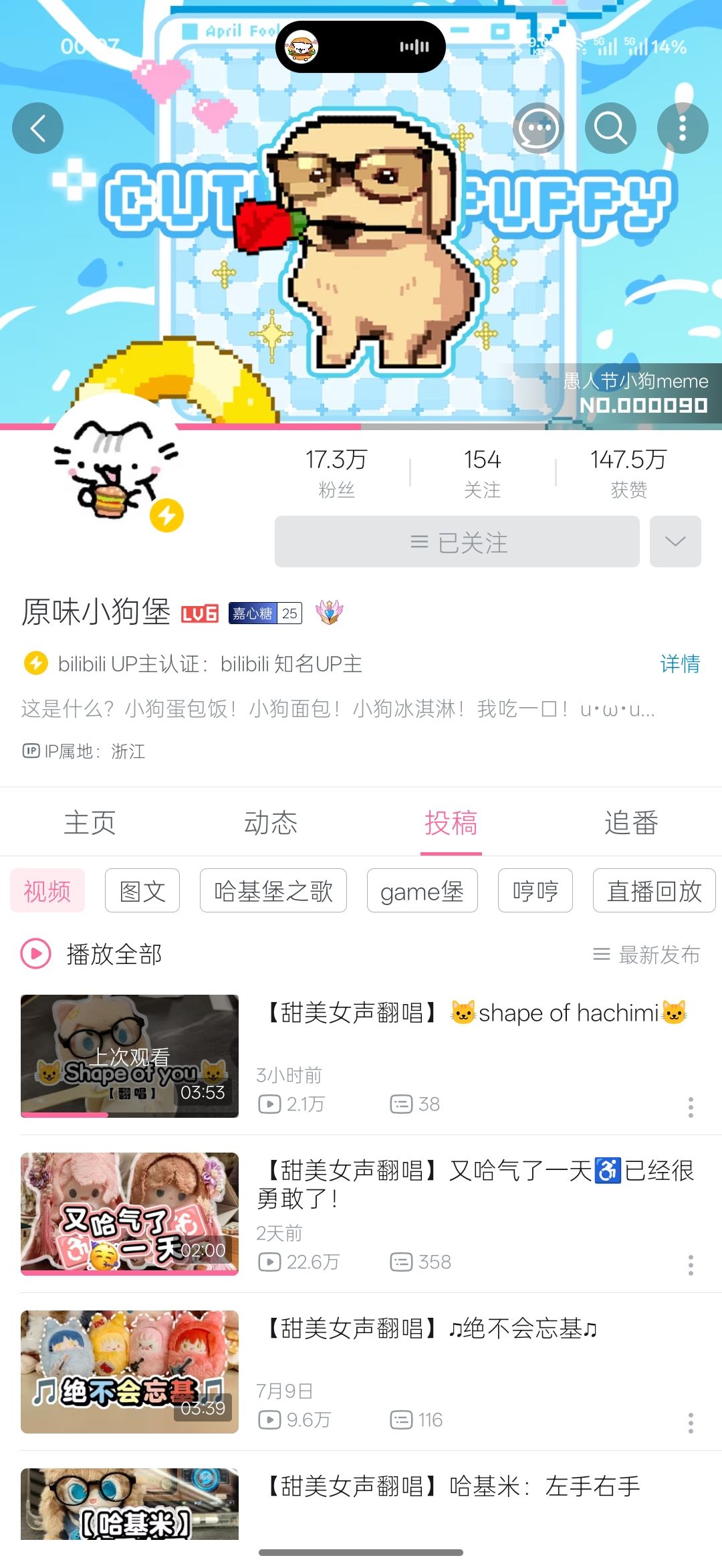722x1568 pixels.
Task: View the 17.3万 粉丝 followers list
Action: [x=336, y=473]
